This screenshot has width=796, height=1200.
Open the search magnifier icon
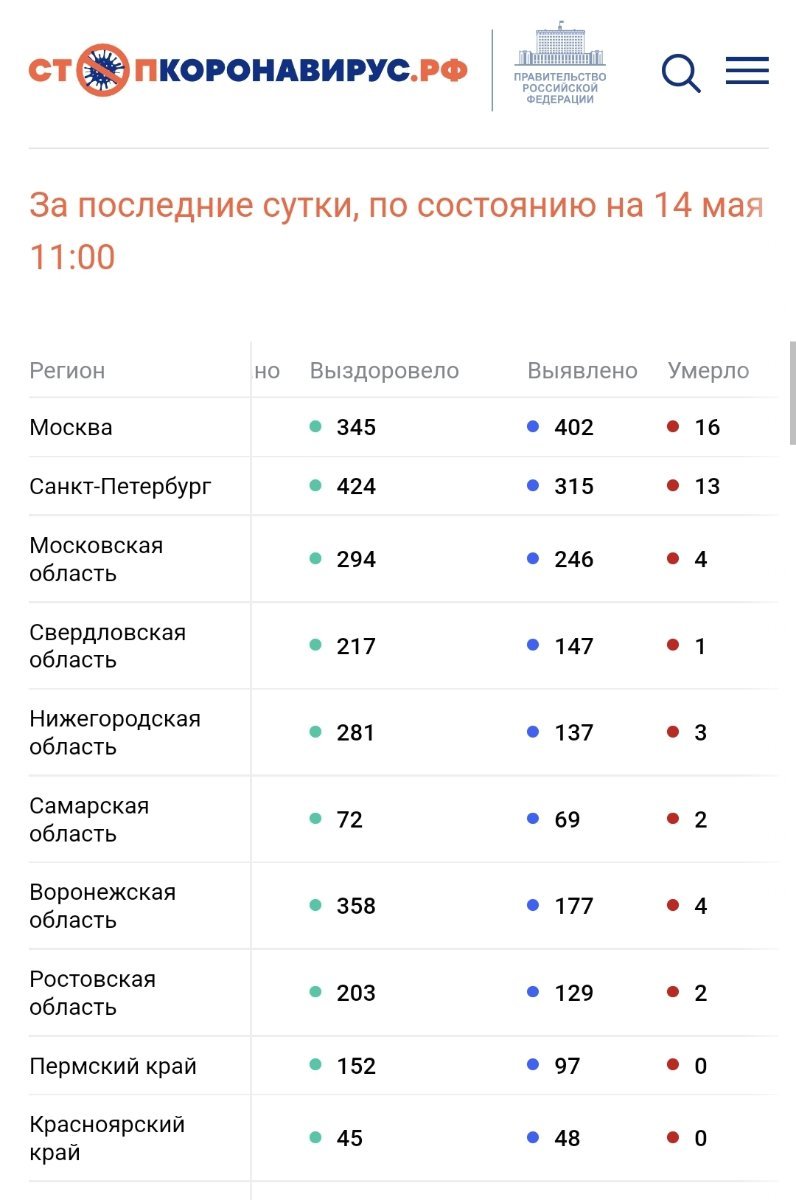[681, 73]
